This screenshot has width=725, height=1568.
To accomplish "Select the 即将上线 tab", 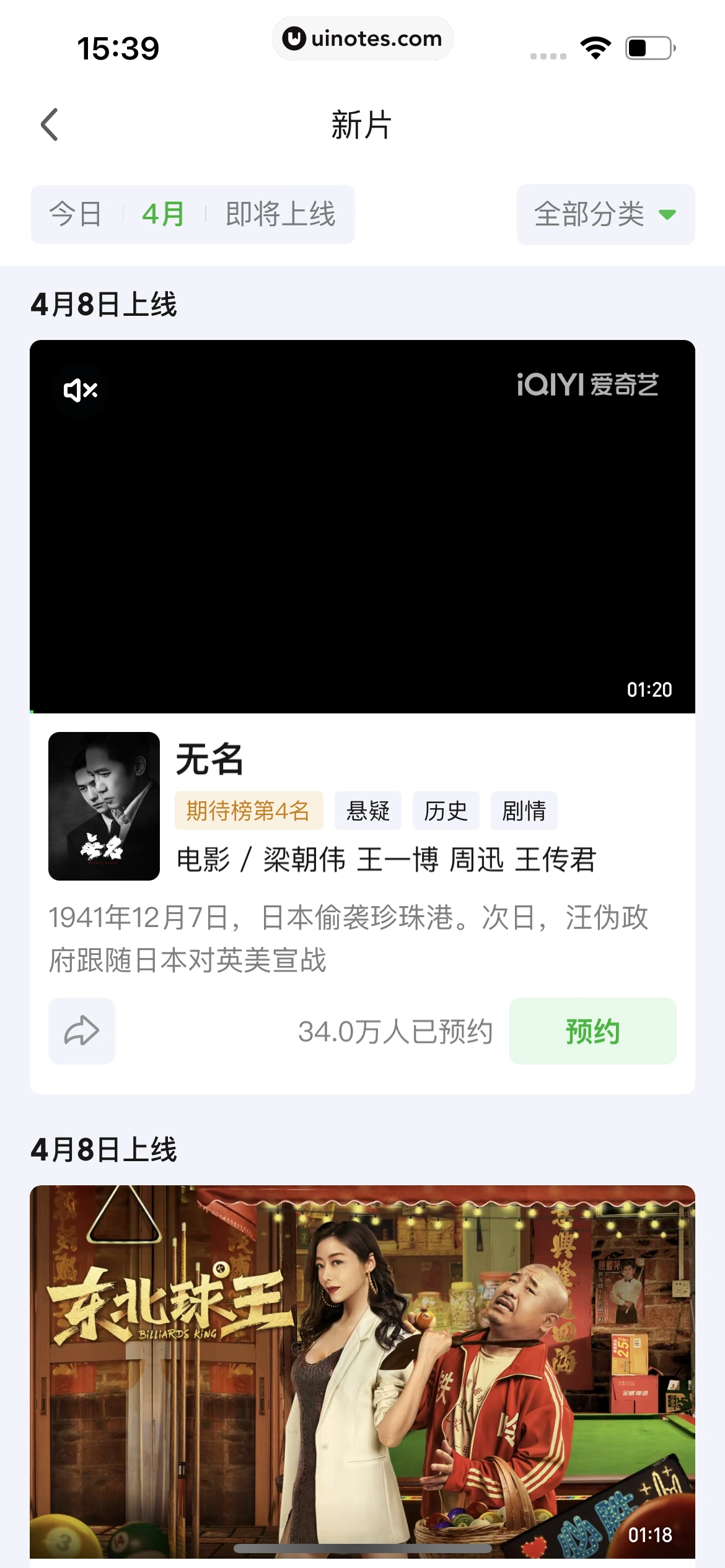I will coord(279,214).
